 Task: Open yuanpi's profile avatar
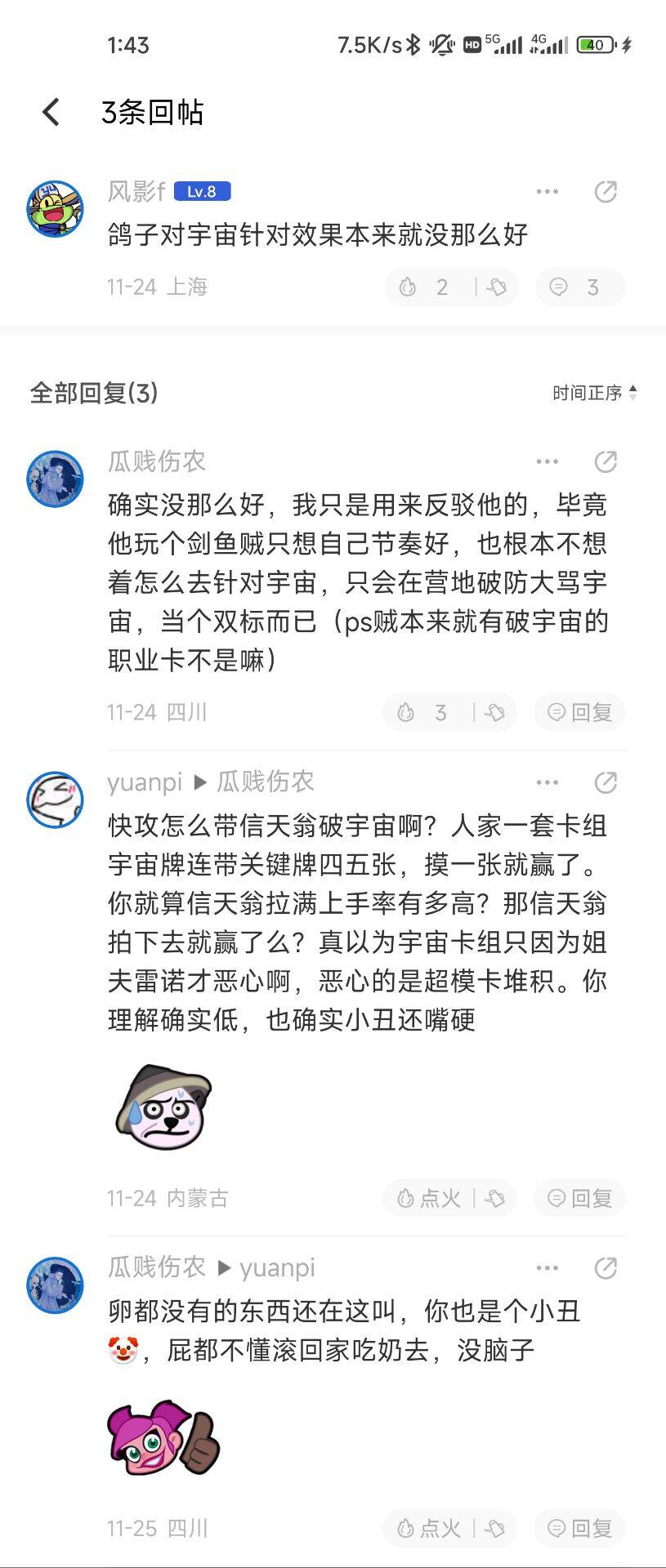point(56,800)
